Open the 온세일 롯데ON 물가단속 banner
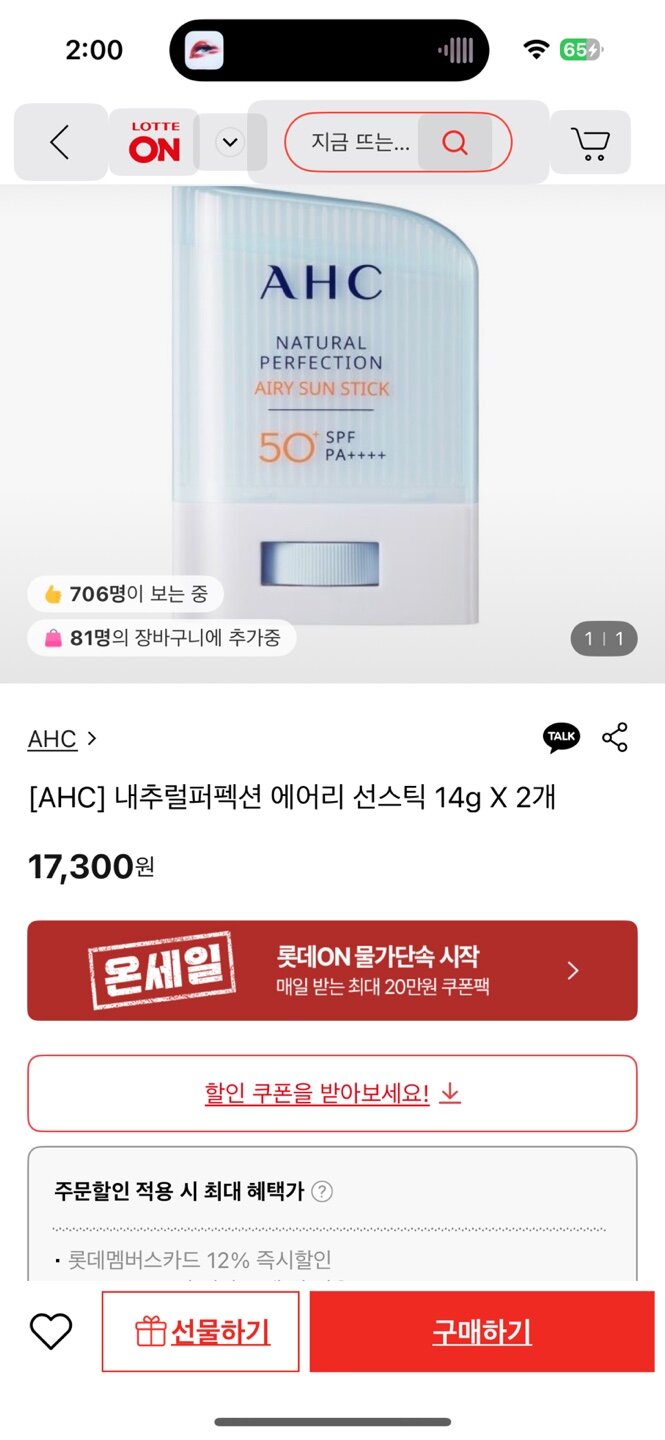 tap(332, 970)
